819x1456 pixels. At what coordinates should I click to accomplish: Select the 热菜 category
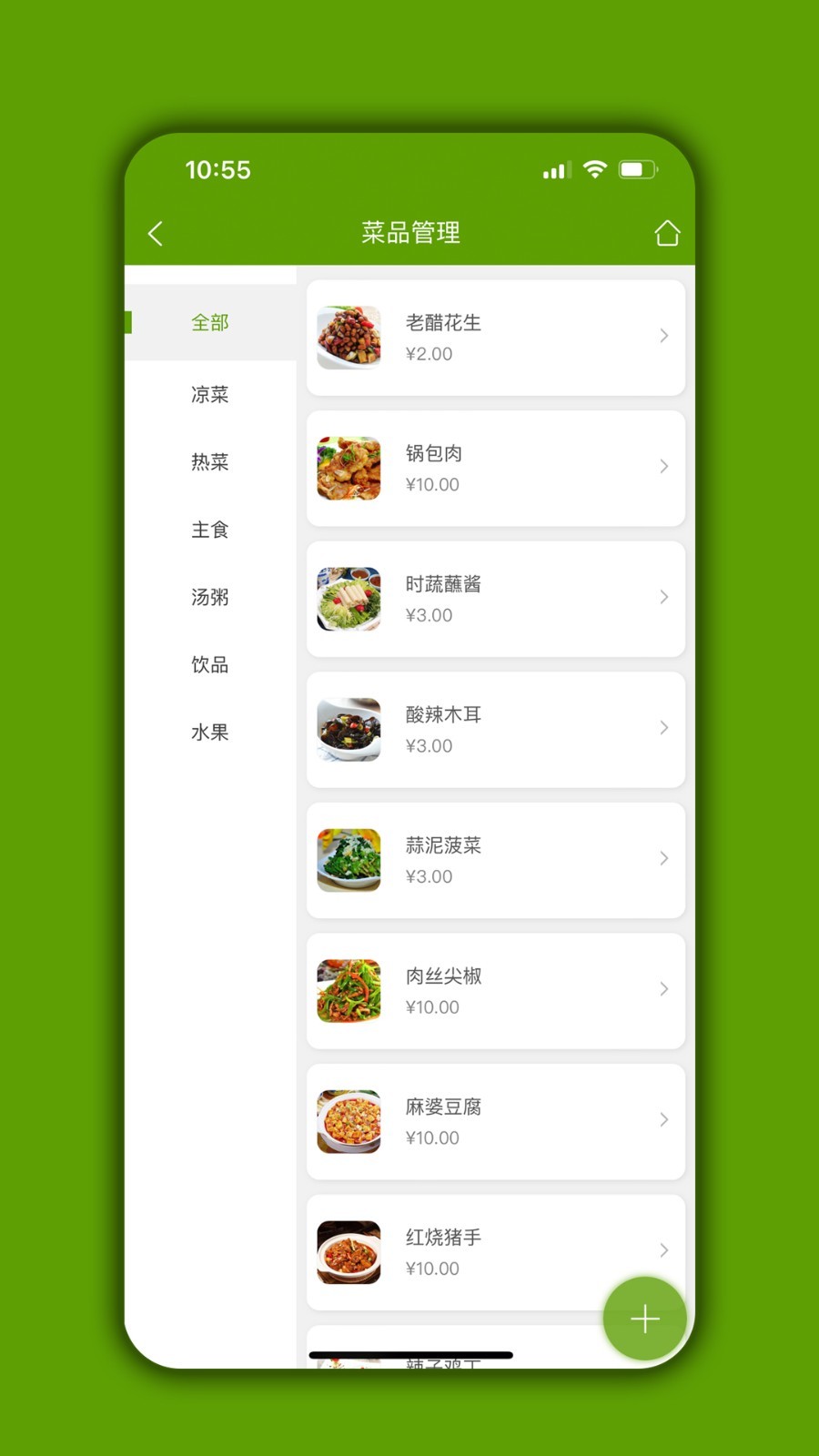pos(209,462)
